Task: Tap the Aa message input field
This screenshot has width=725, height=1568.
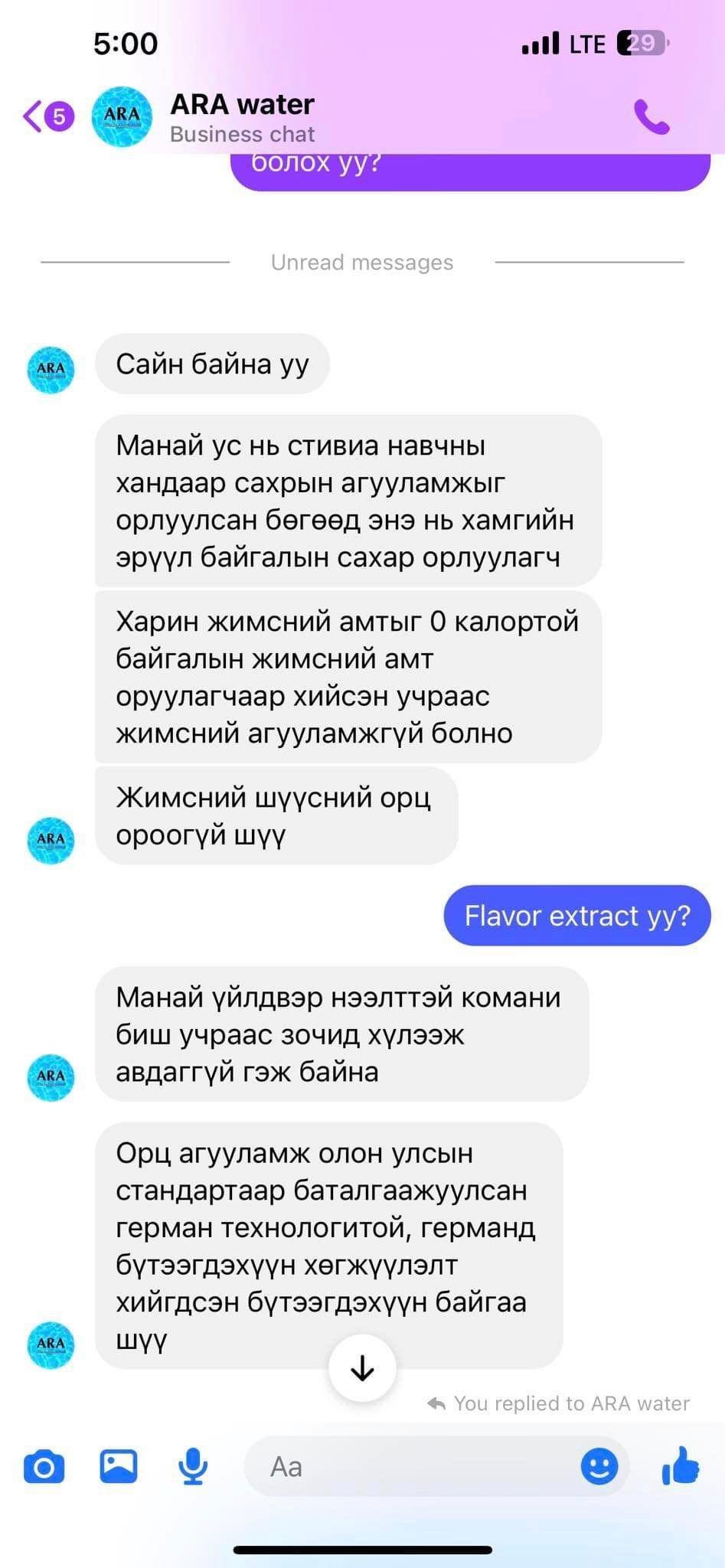Action: (x=413, y=1467)
